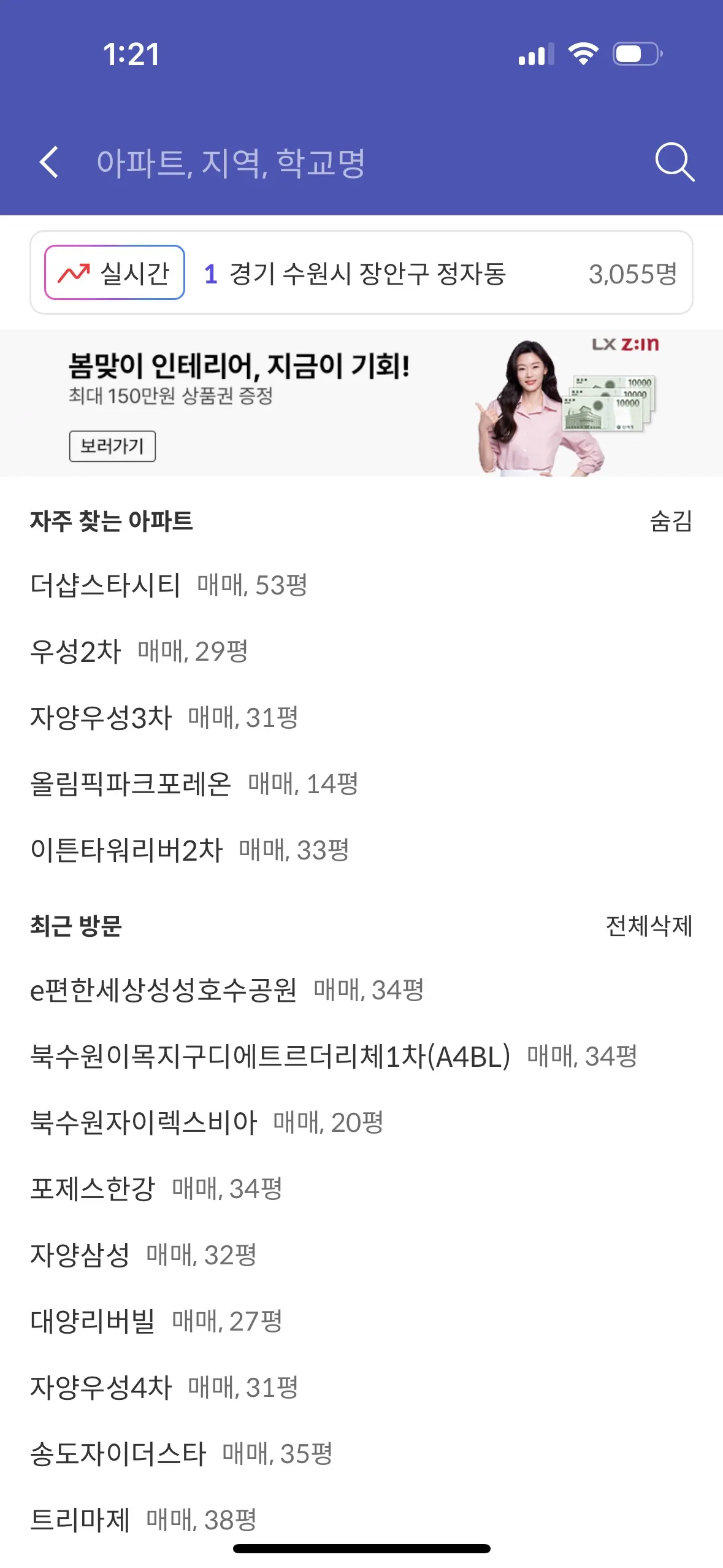View 올림픽파크포레온 매매 14평
The image size is (723, 1568).
194,784
